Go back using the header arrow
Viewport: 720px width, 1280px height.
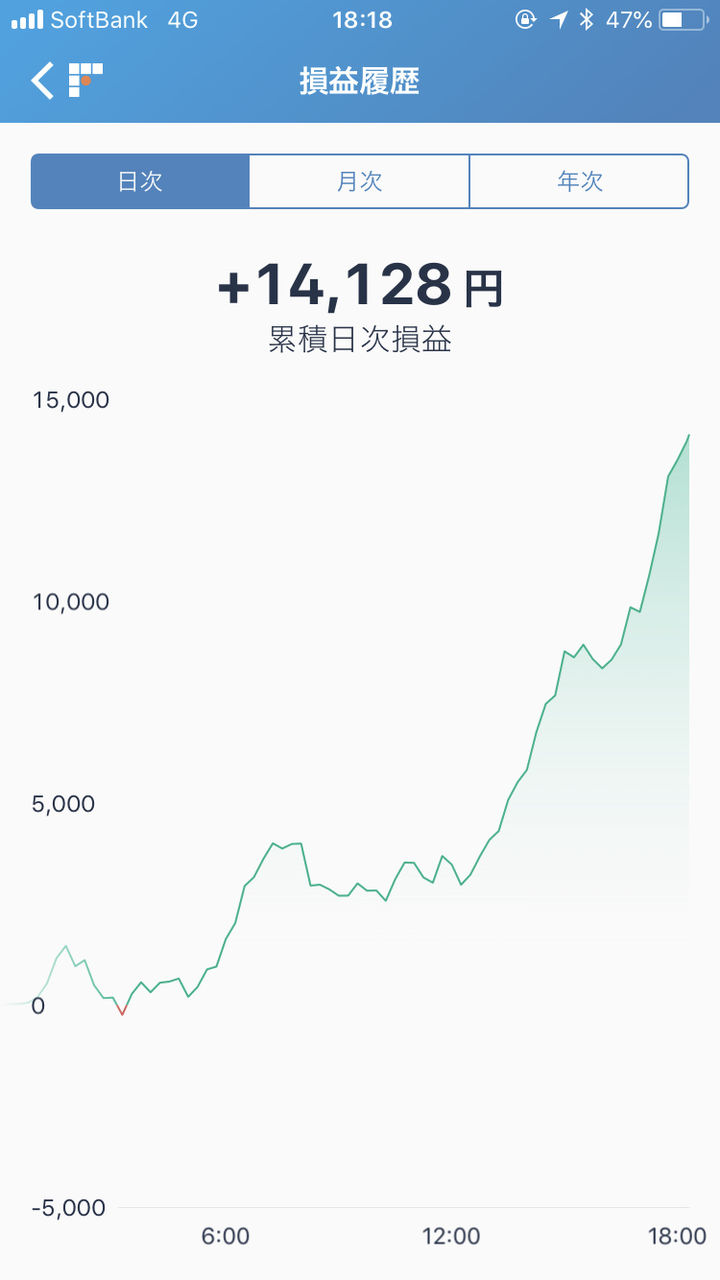pos(43,80)
